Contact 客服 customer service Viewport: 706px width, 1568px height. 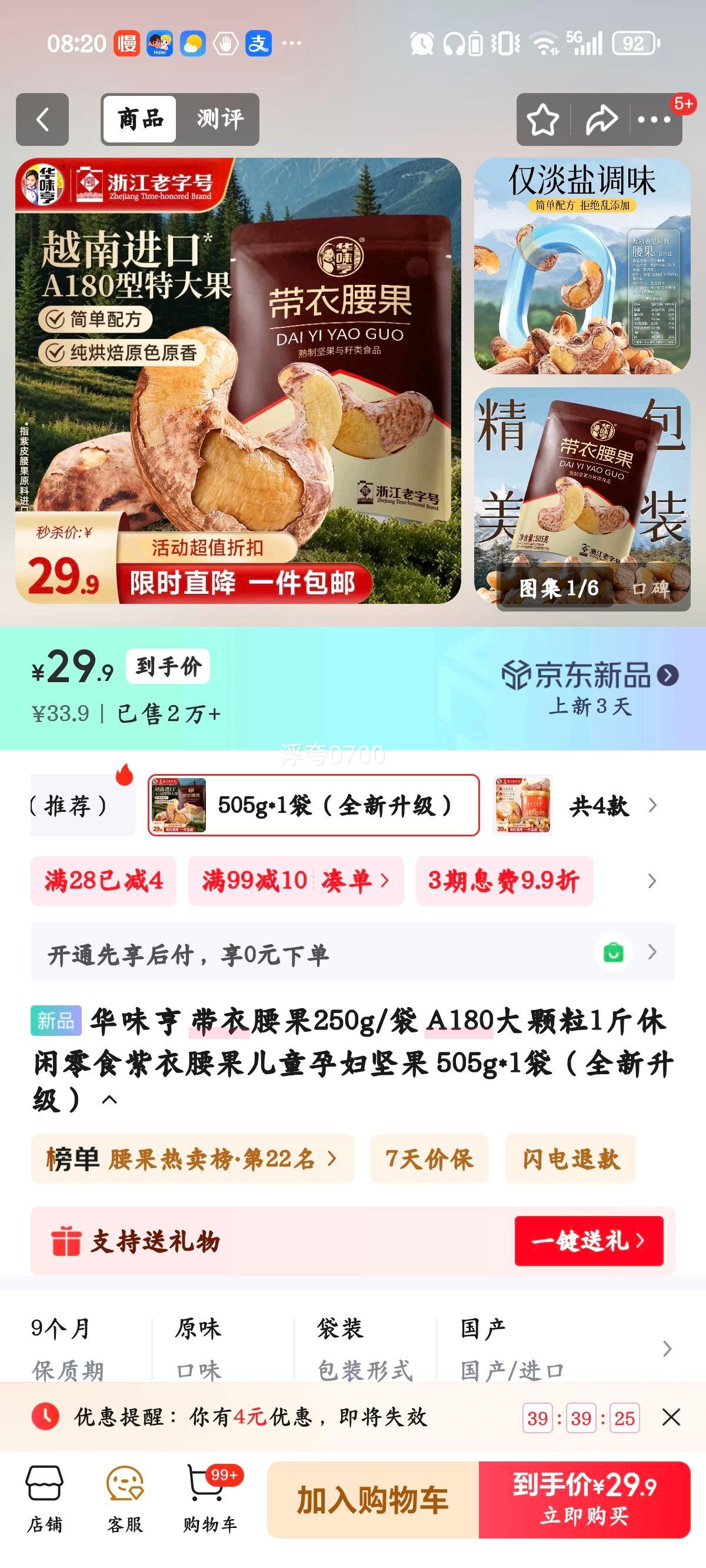pyautogui.click(x=125, y=1497)
